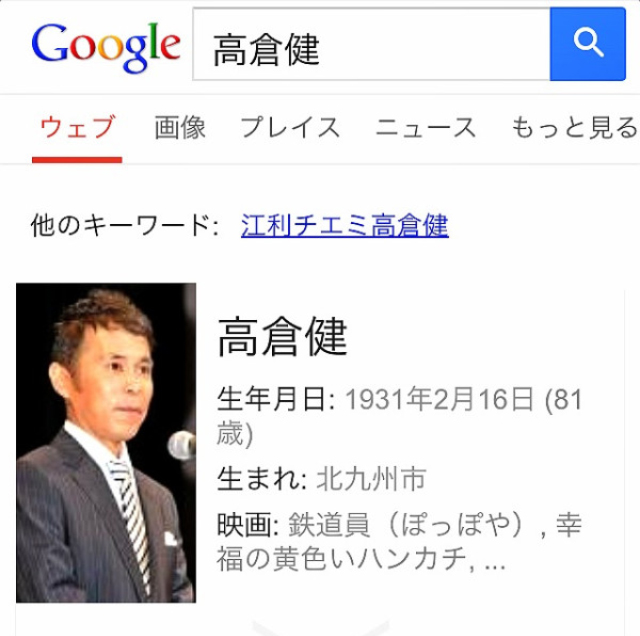Switch to the プレイス tab
640x636 pixels.
pos(290,128)
